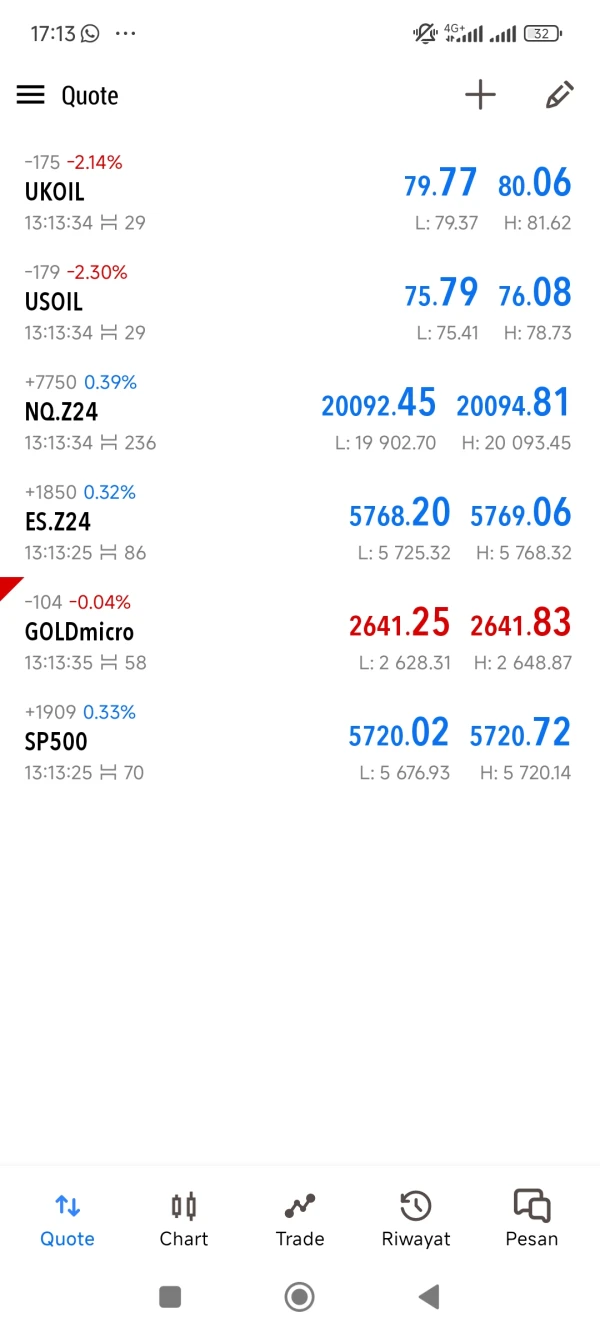Select the Quote tab
The height and width of the screenshot is (1333, 600).
[x=68, y=1219]
